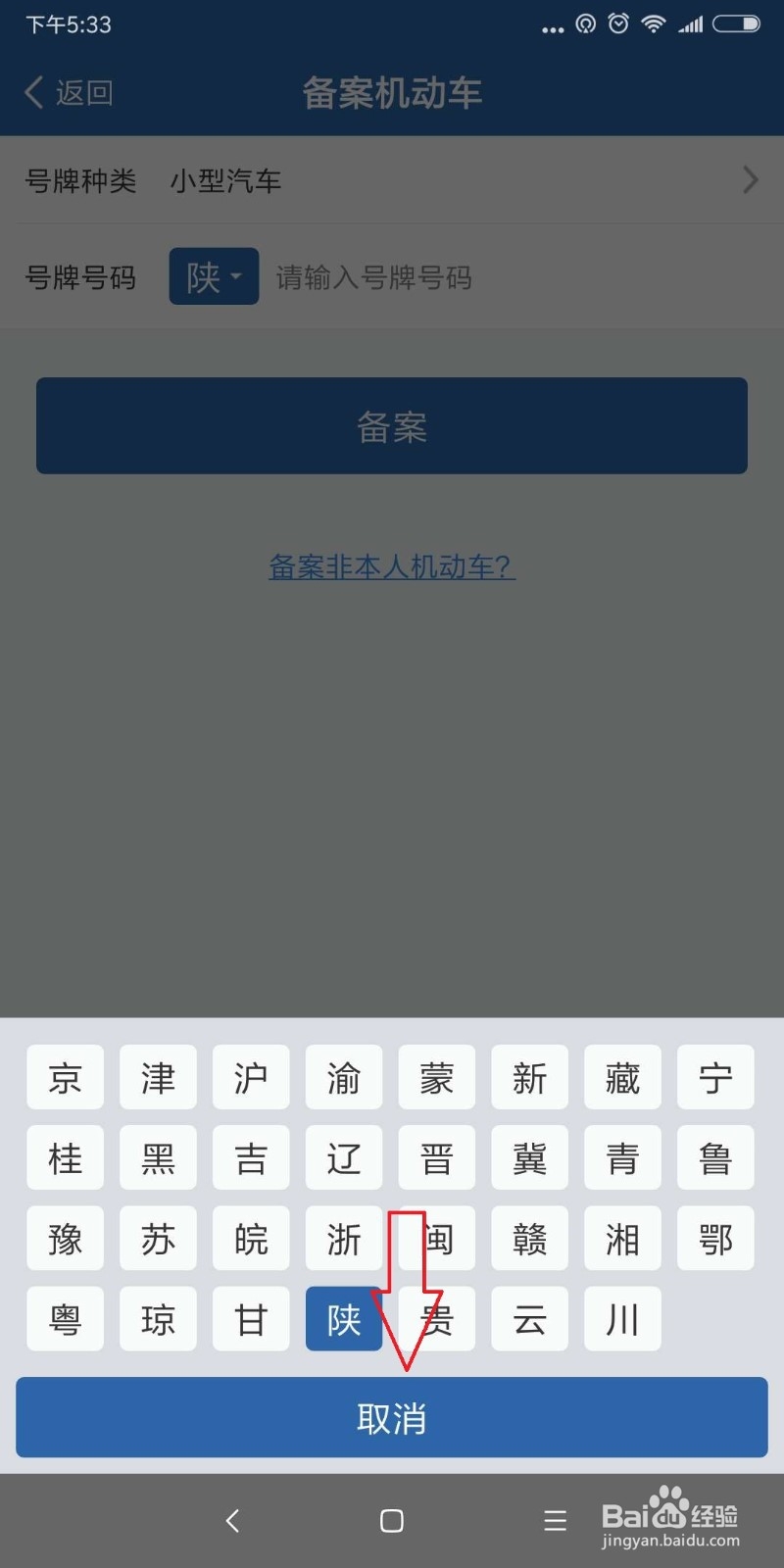Select the 沪 province key
Image resolution: width=784 pixels, height=1568 pixels.
(251, 1077)
